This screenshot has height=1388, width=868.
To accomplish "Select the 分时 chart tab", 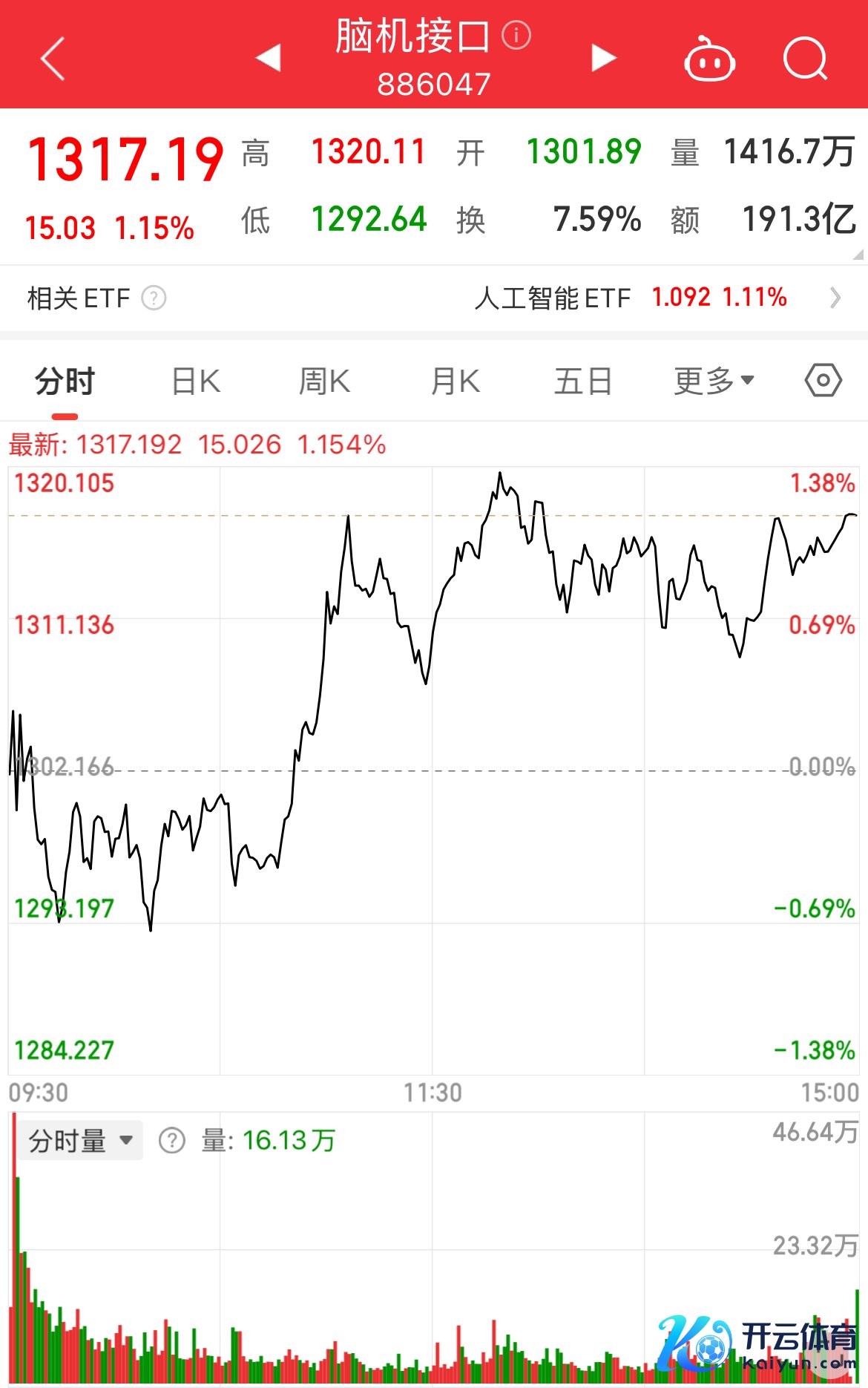I will coord(65,382).
